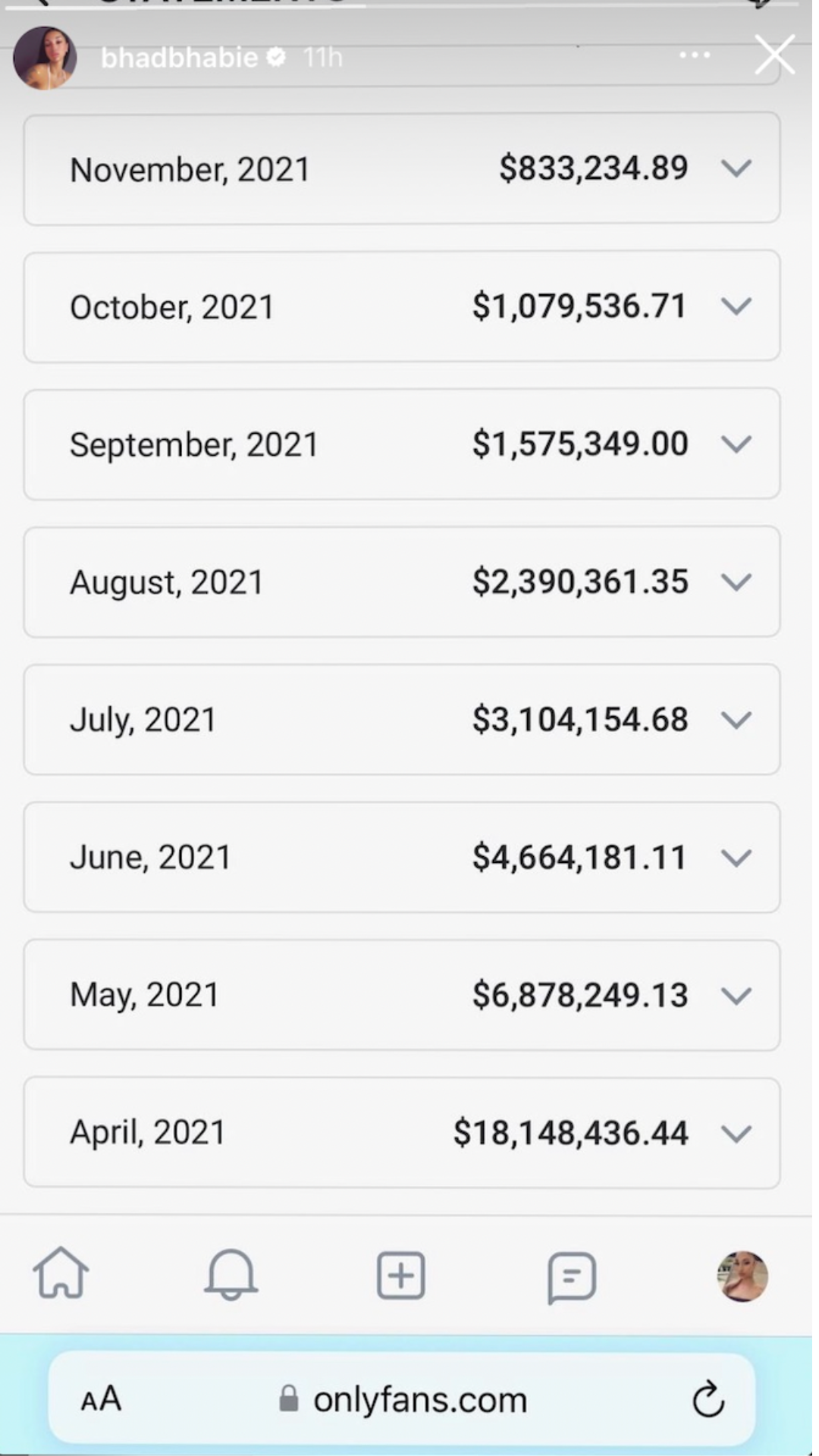
Task: Open the create post plus icon
Action: [400, 1276]
